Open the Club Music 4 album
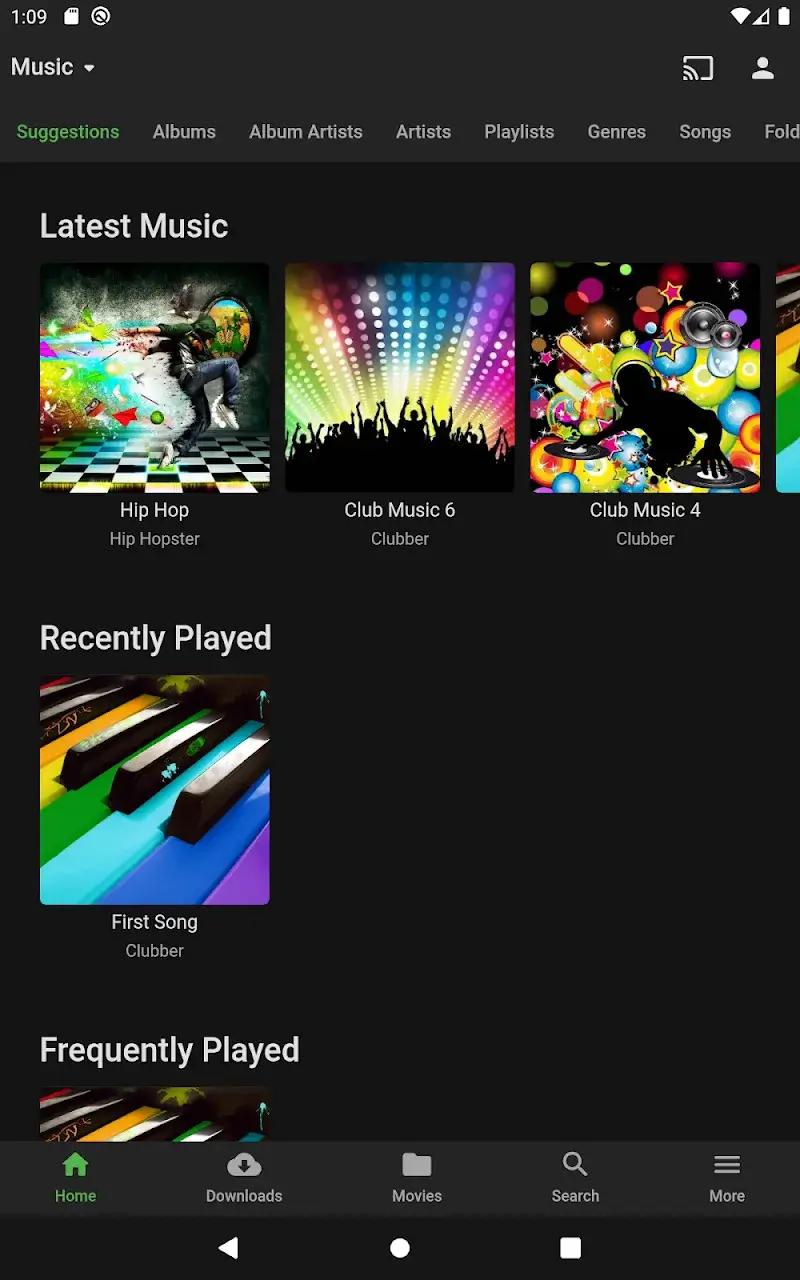This screenshot has height=1280, width=800. coord(645,378)
